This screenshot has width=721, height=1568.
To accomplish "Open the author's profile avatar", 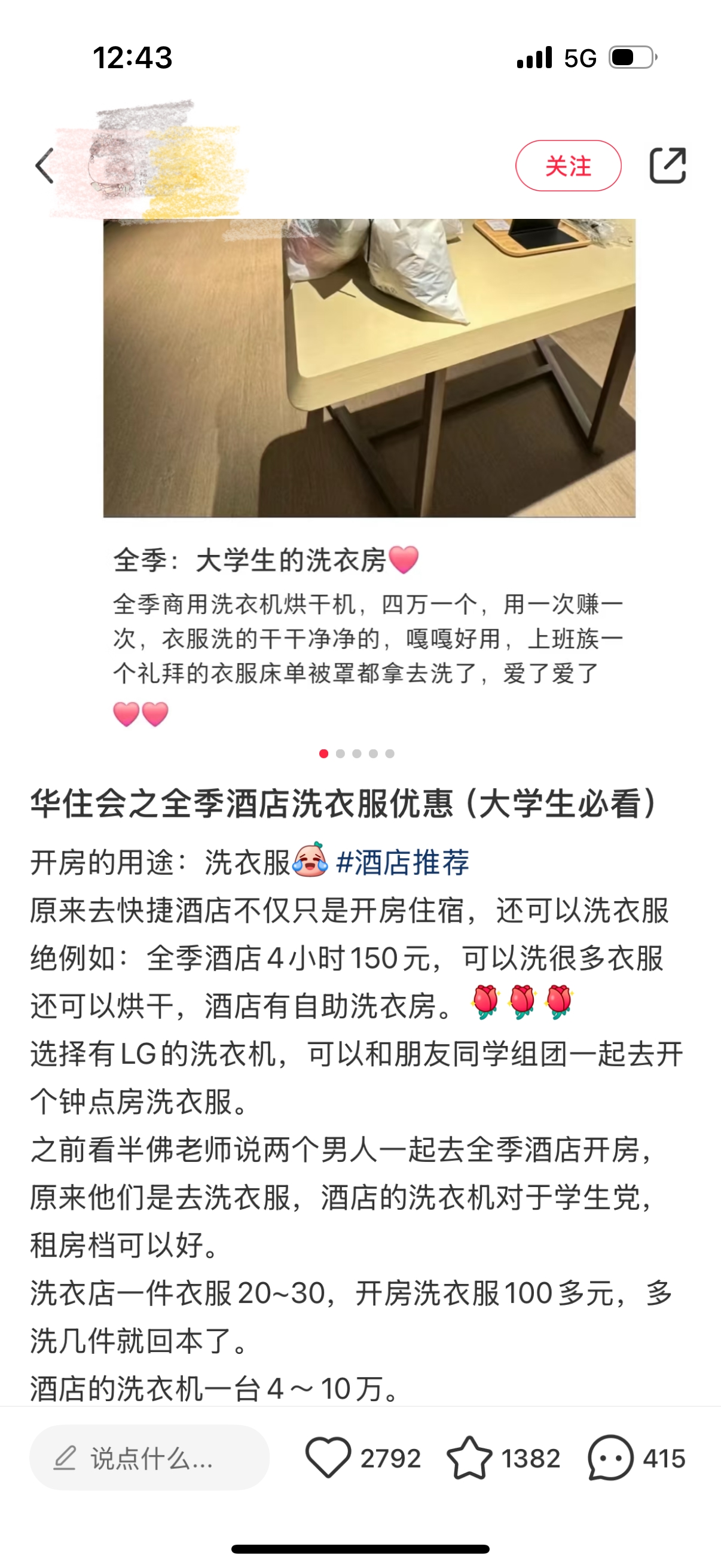I will pos(112,164).
